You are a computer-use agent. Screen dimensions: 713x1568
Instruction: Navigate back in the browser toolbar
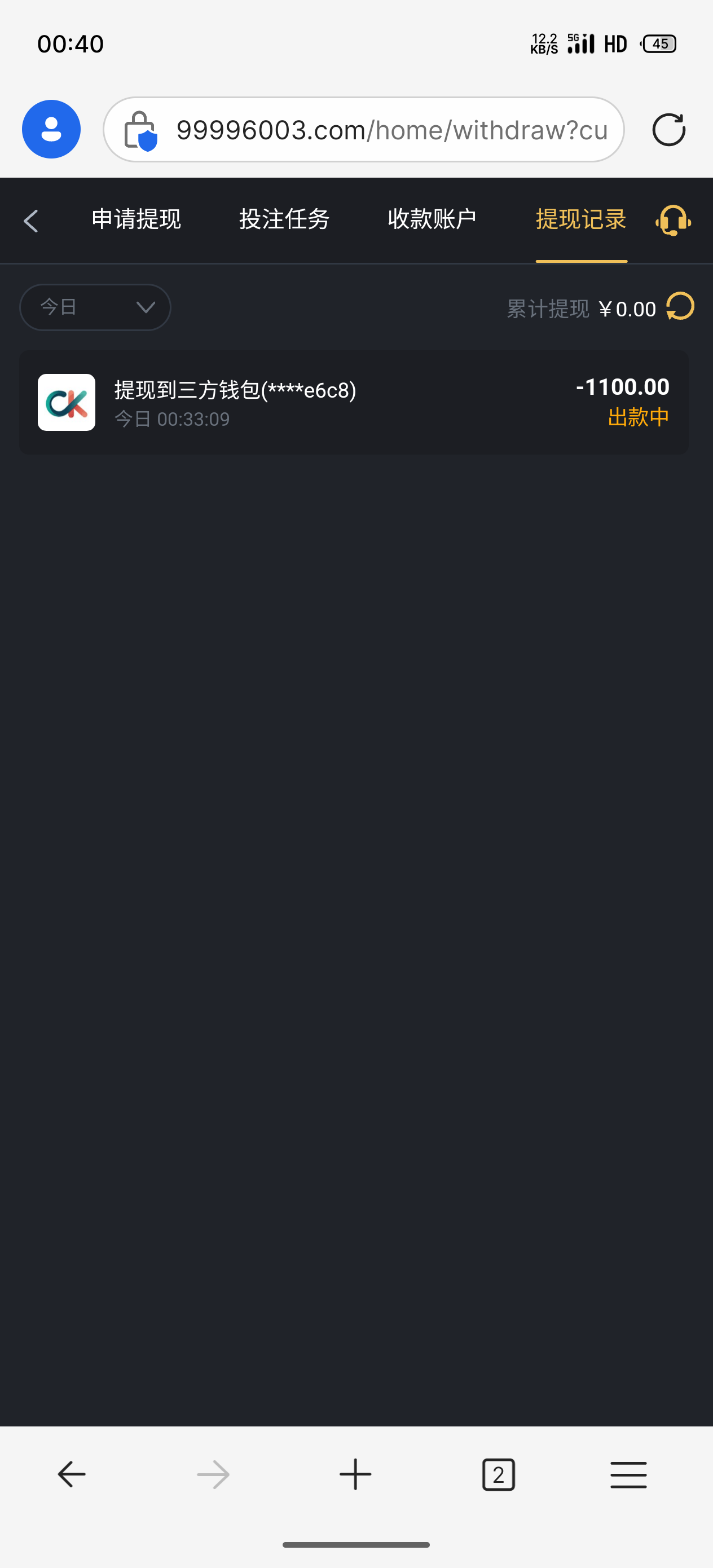[72, 1474]
